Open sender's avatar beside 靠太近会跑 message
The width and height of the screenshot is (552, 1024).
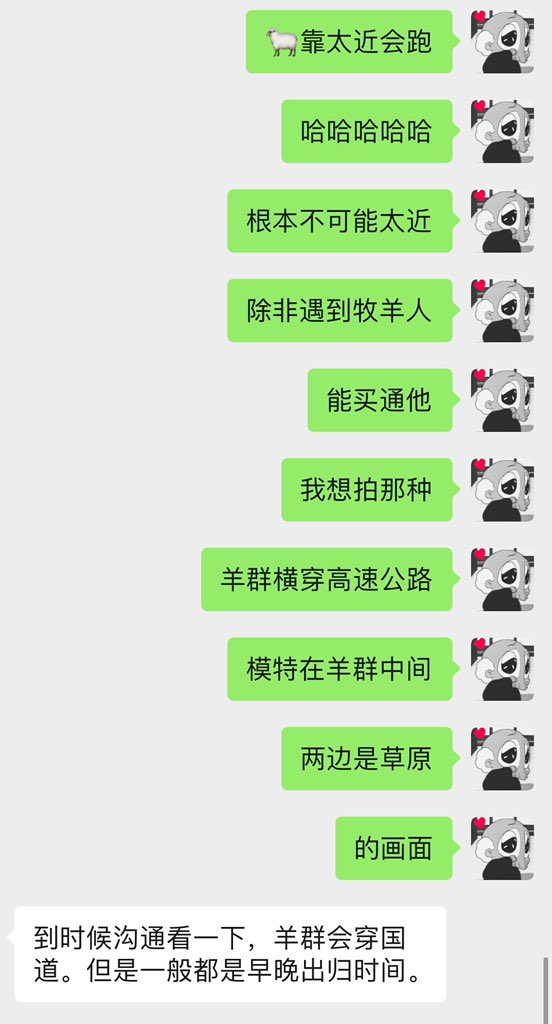502,42
